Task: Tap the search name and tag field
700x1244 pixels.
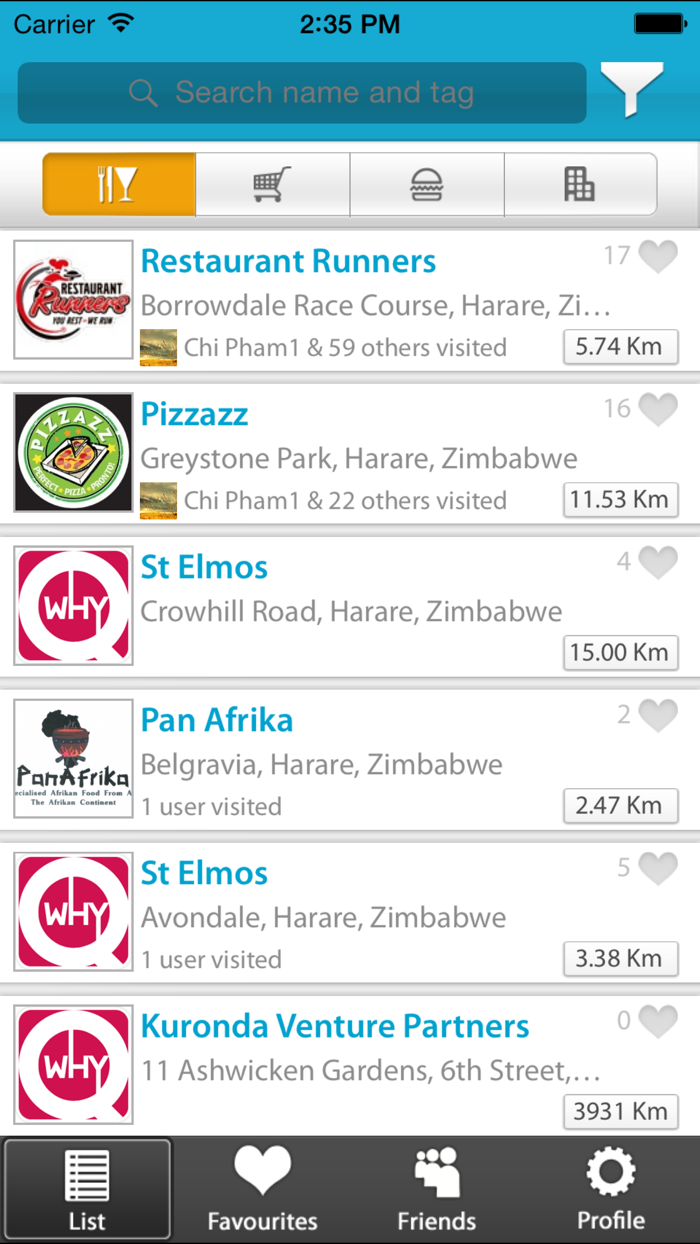Action: point(302,93)
